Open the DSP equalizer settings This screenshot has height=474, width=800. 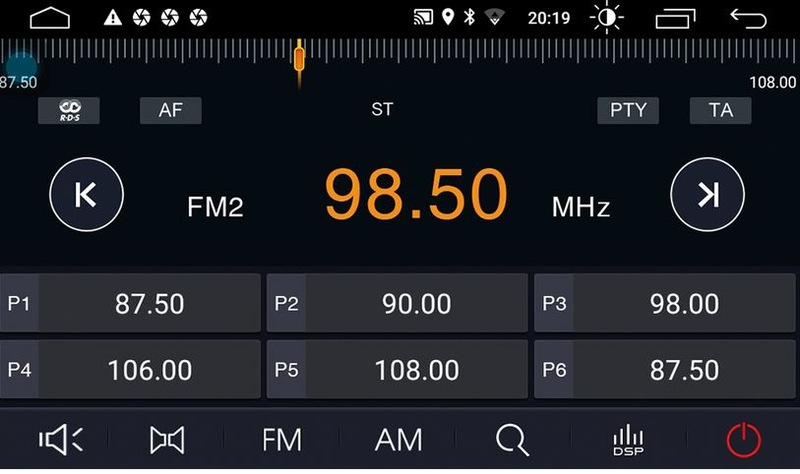click(x=627, y=439)
